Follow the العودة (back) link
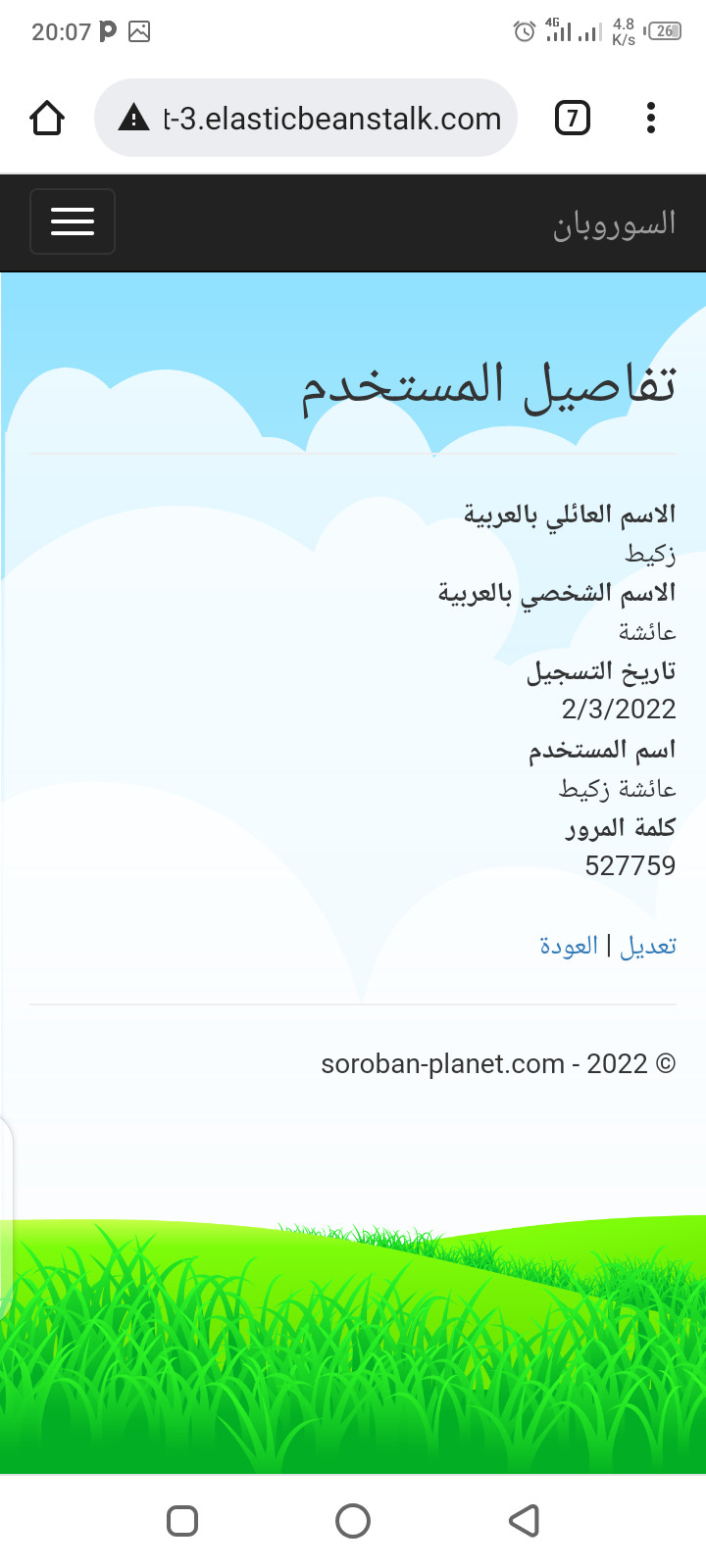 point(569,946)
